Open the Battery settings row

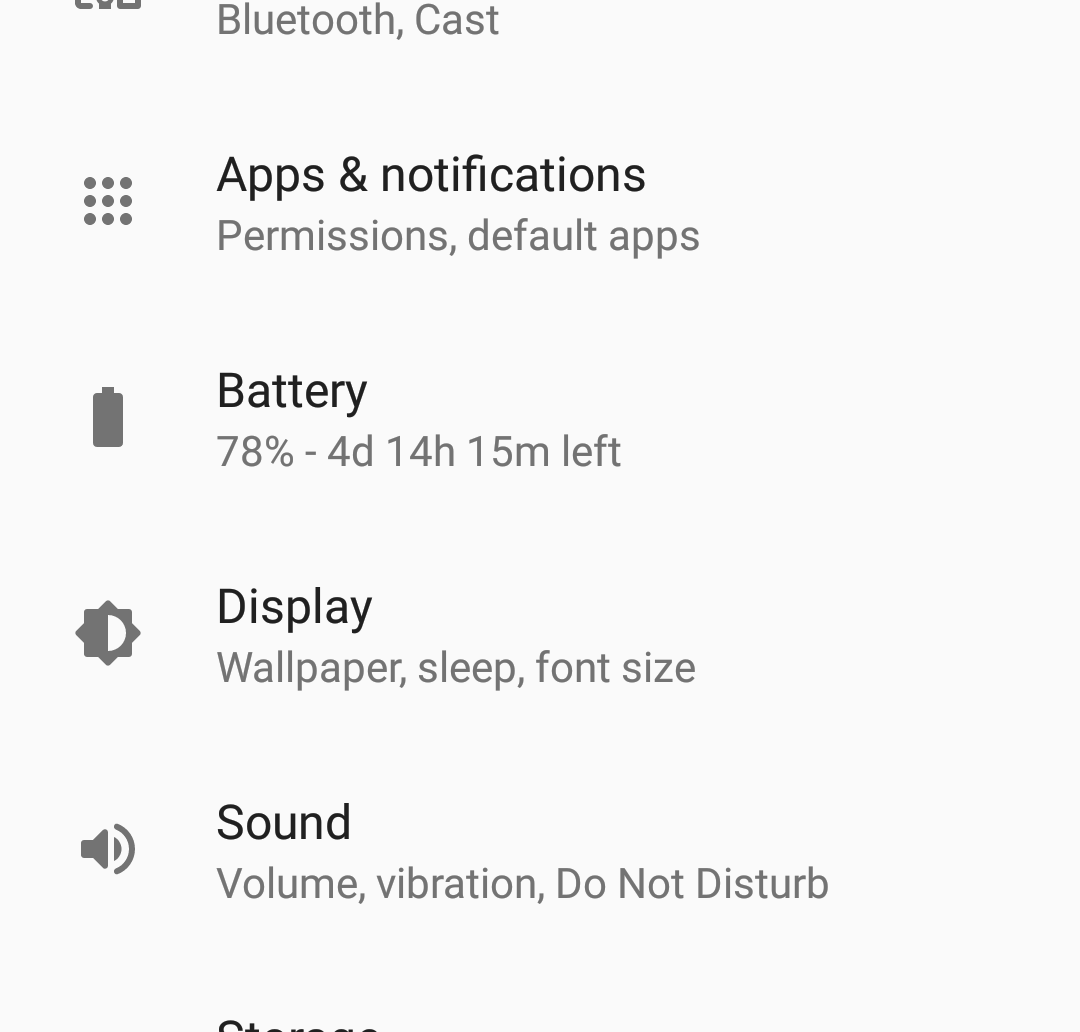pos(418,419)
